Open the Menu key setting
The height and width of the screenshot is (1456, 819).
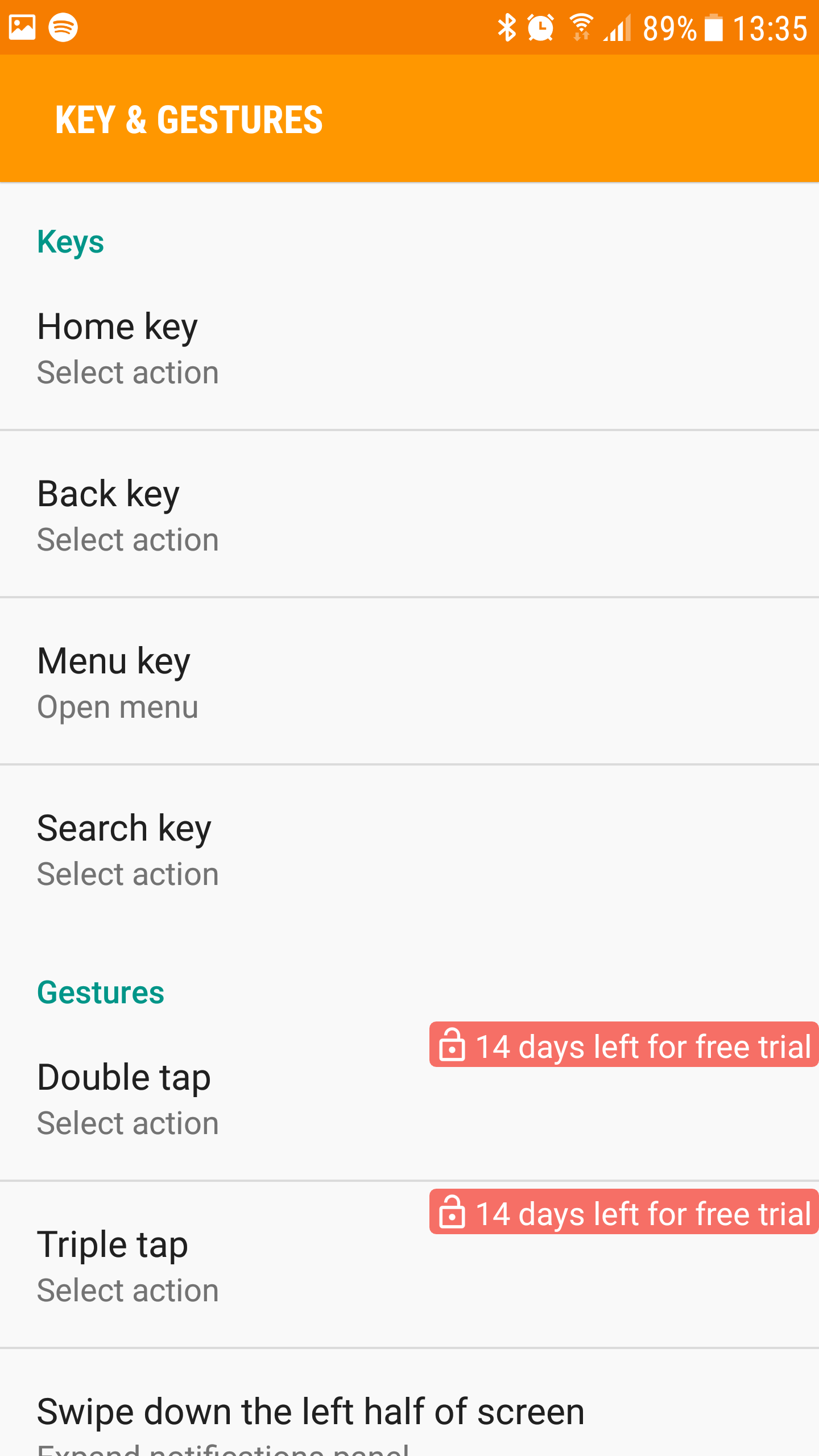(409, 682)
